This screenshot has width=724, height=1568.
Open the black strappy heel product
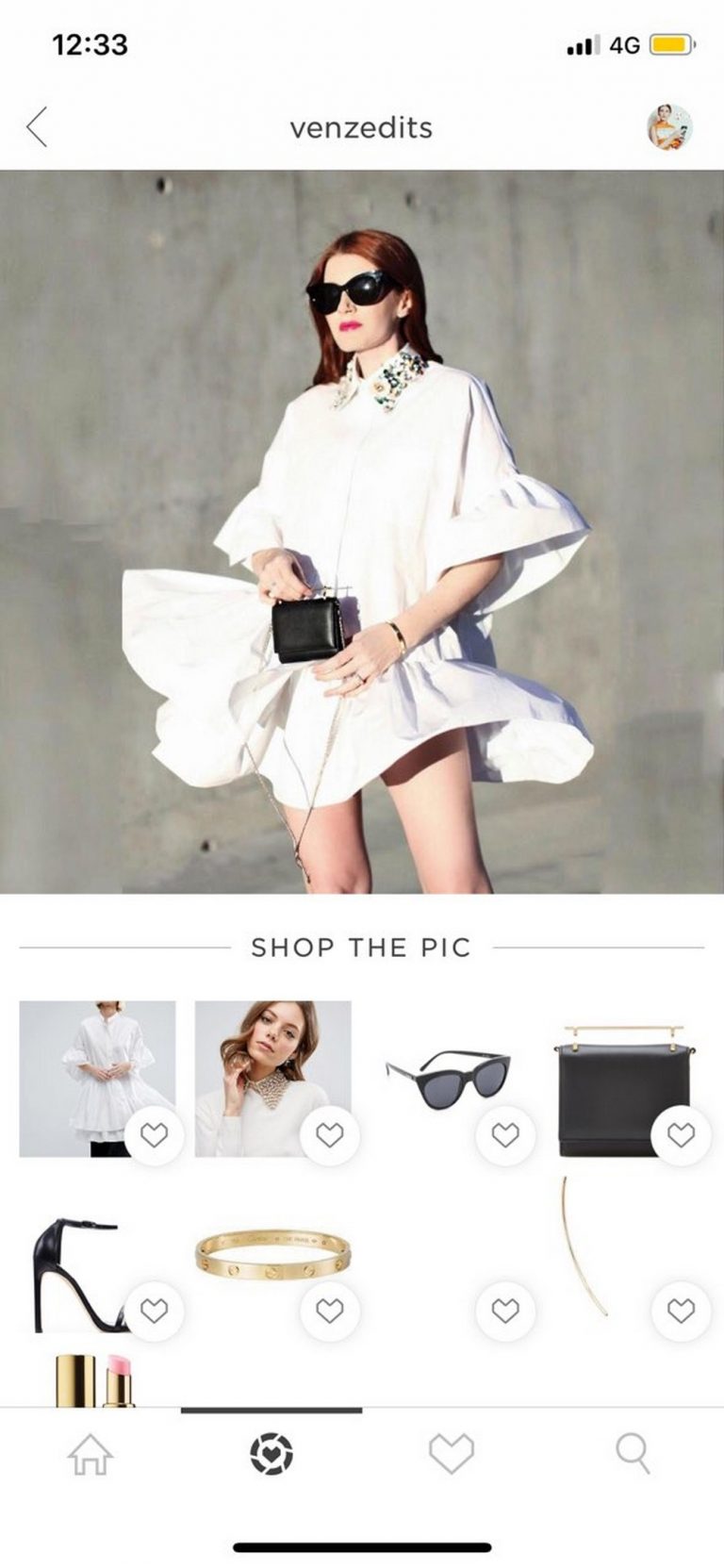80,1275
